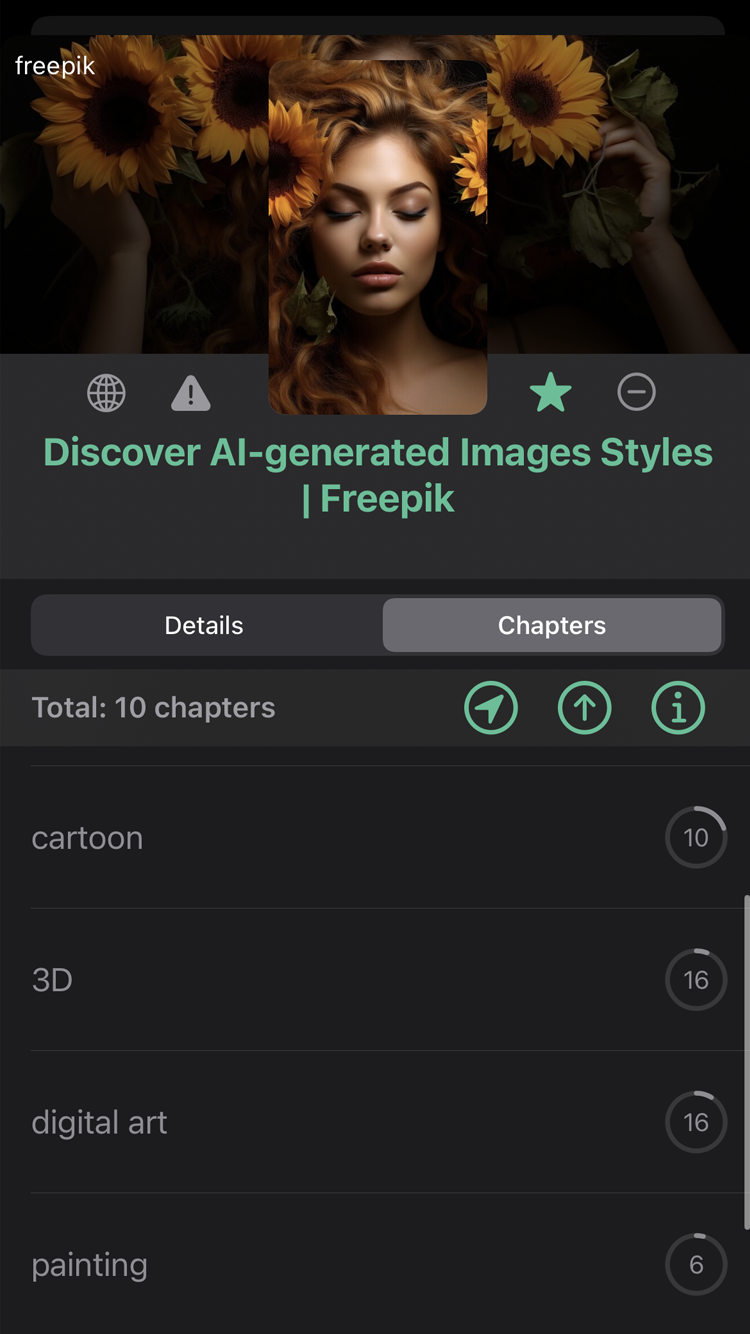Toggle the green favorite star
The image size is (750, 1334).
(x=550, y=393)
